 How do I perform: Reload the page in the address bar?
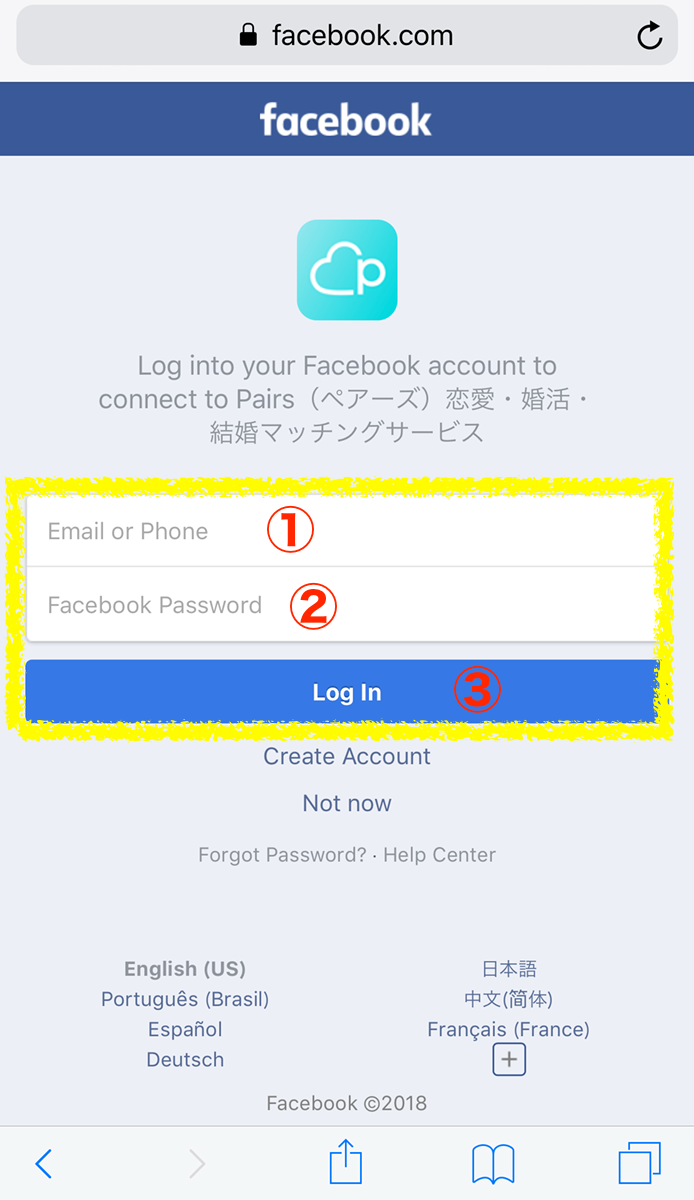click(650, 37)
